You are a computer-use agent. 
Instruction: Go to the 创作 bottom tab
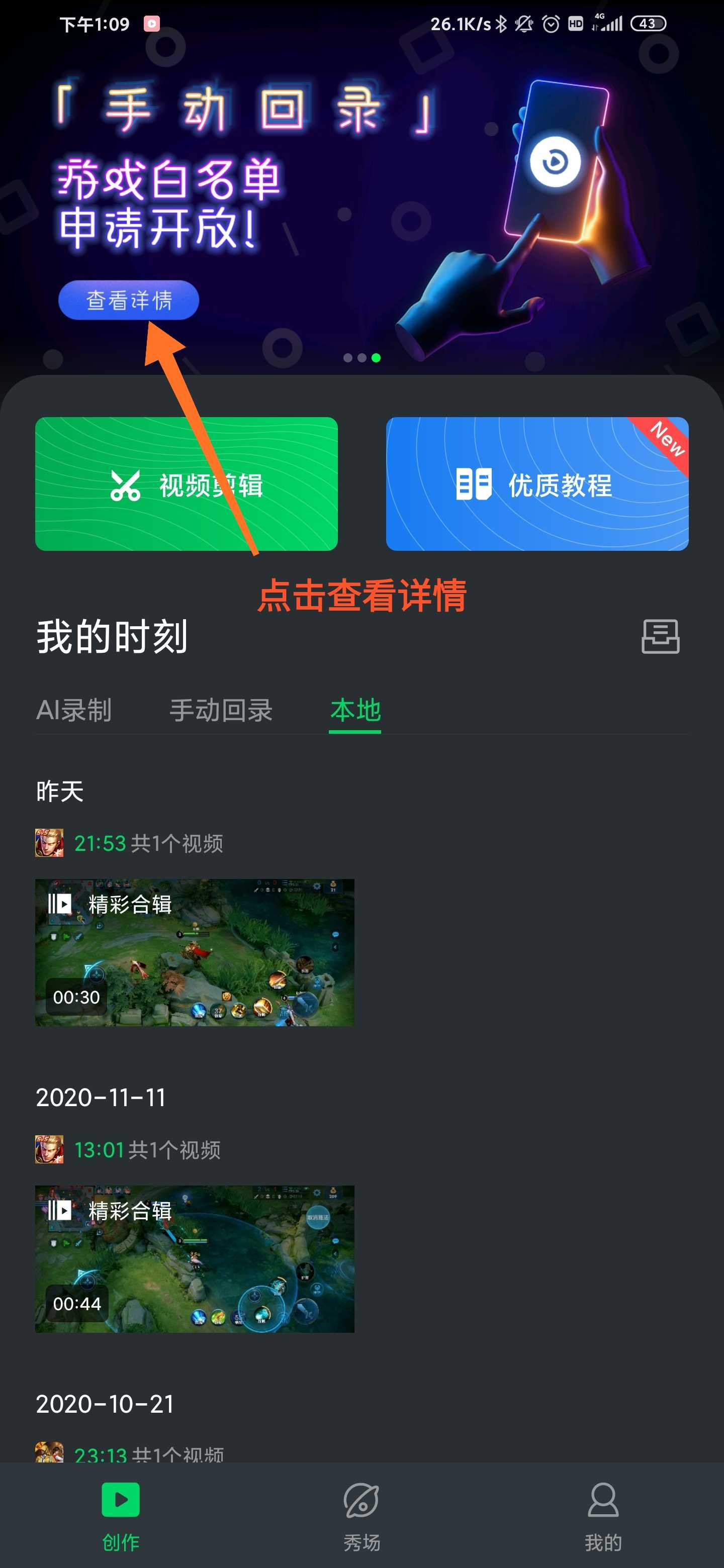121,1516
